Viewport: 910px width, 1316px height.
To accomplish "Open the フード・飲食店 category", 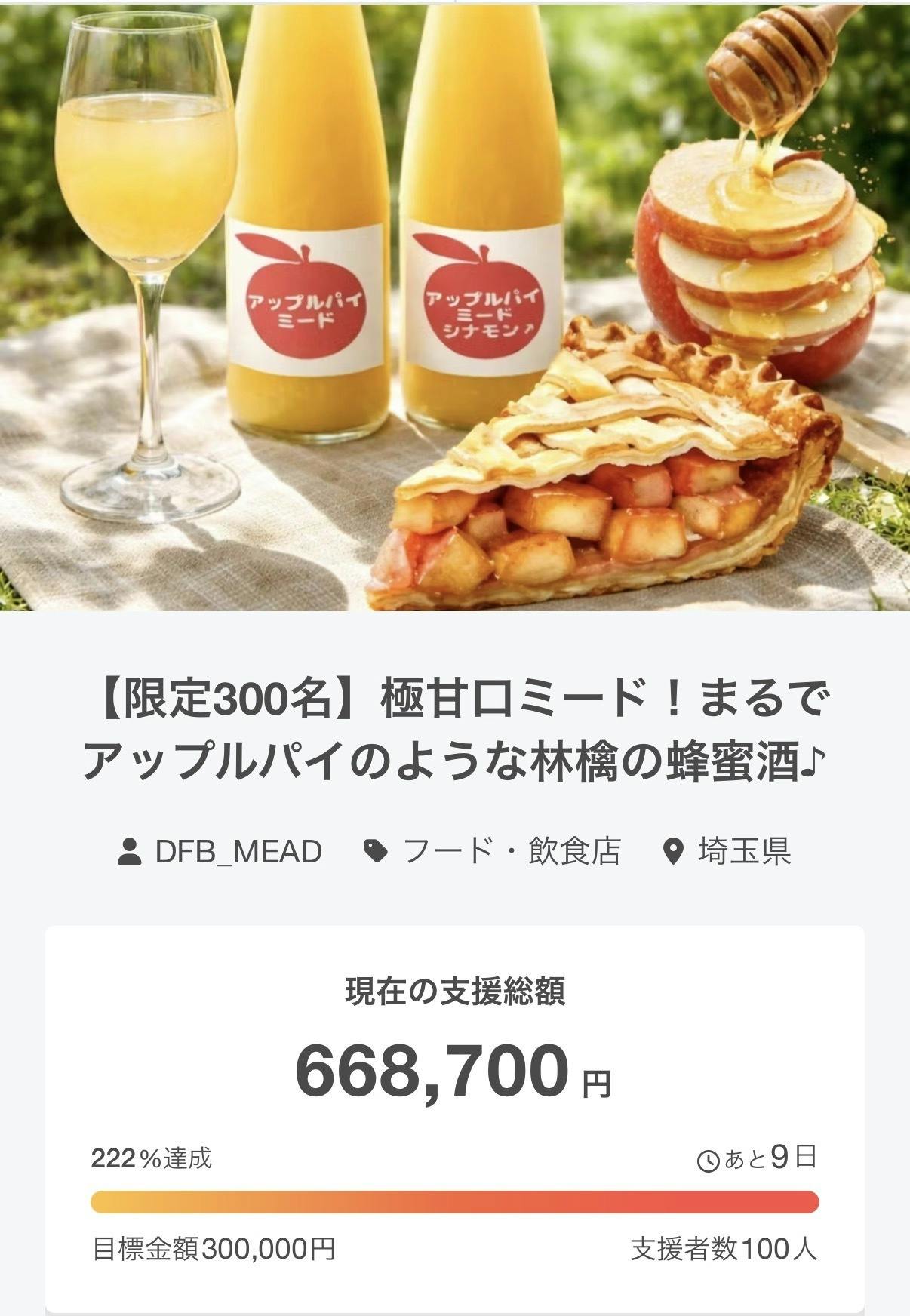I will click(x=511, y=852).
